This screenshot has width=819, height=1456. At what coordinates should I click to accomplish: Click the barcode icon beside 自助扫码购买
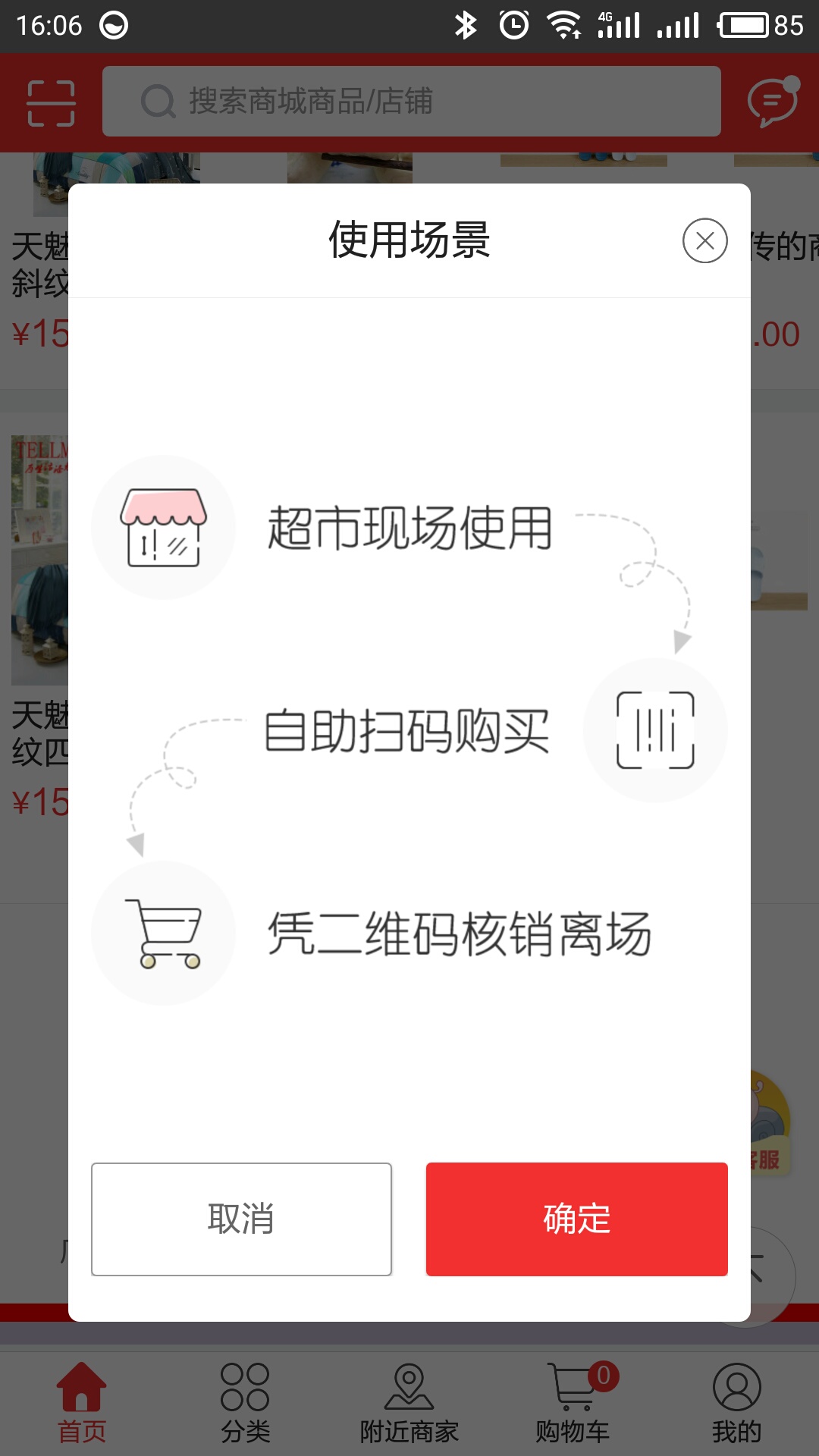tap(655, 730)
